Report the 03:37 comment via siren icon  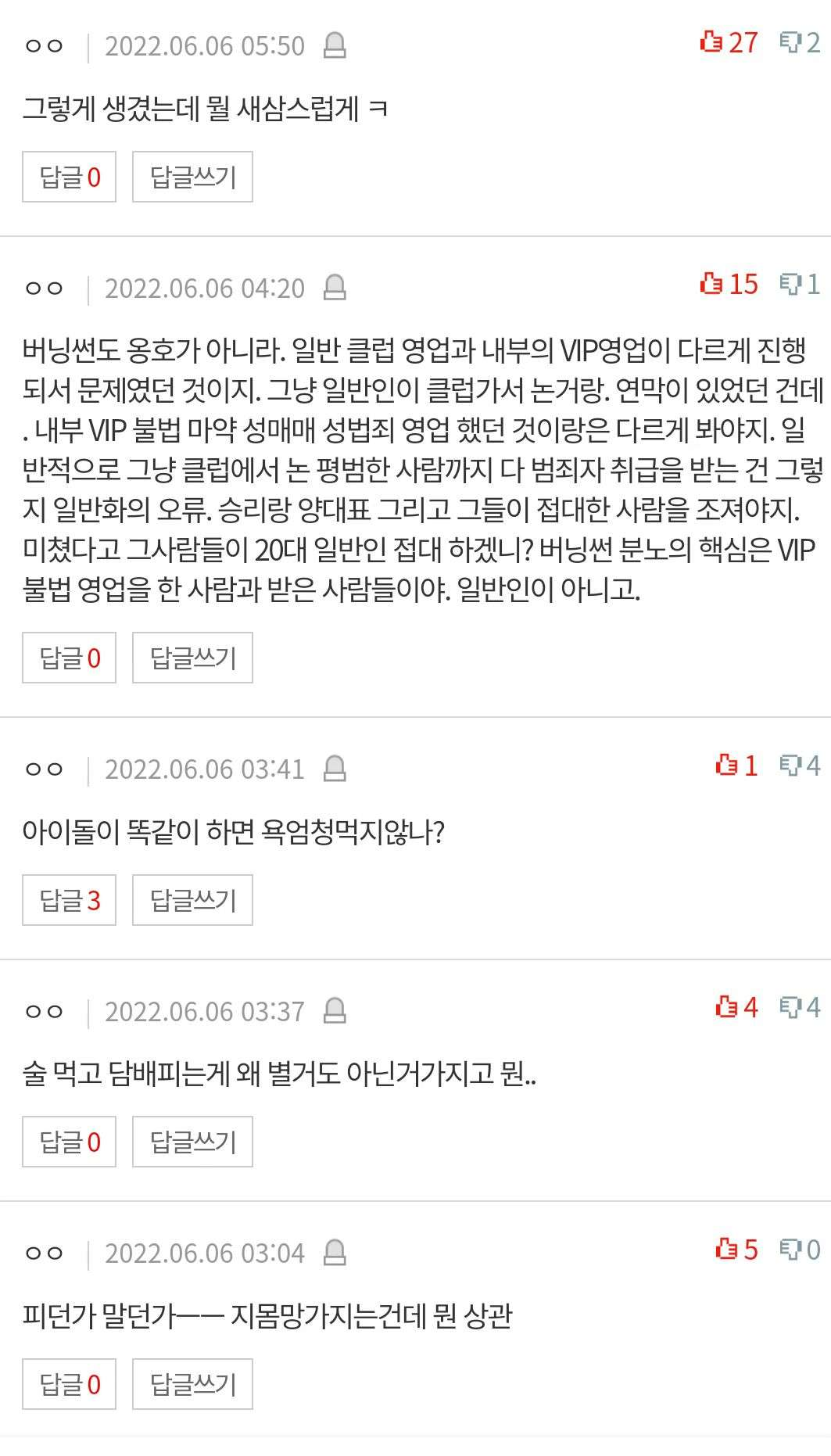(335, 1011)
